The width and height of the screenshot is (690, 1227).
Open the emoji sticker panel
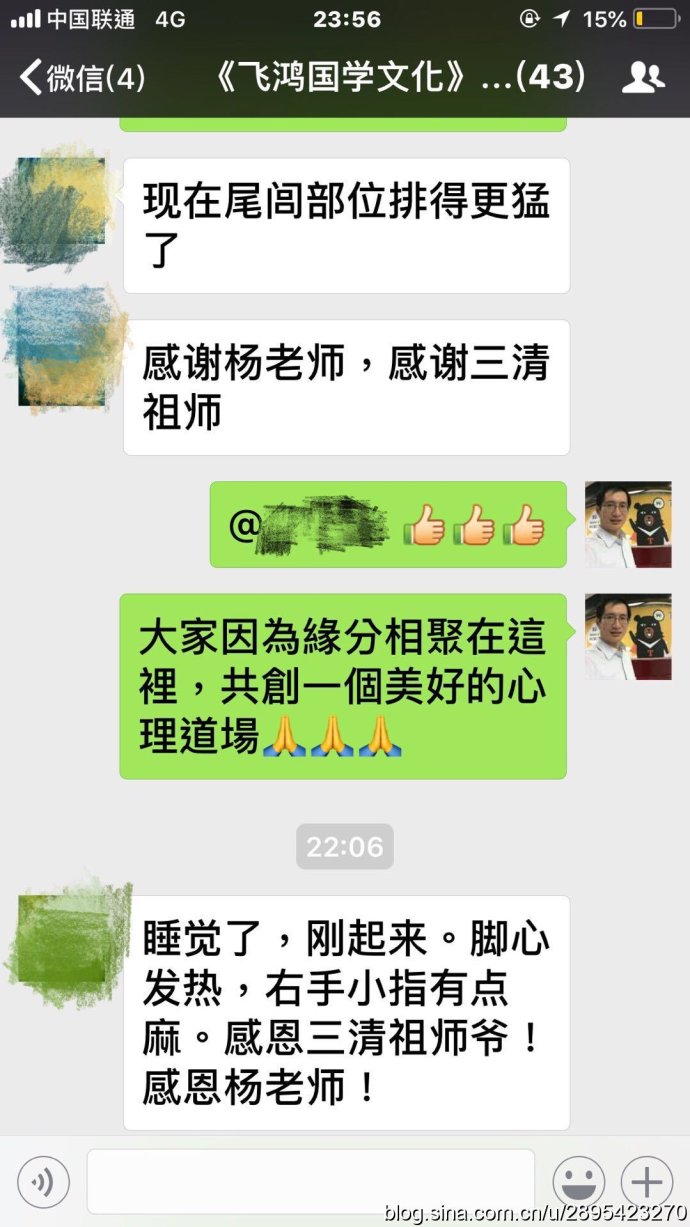579,1183
